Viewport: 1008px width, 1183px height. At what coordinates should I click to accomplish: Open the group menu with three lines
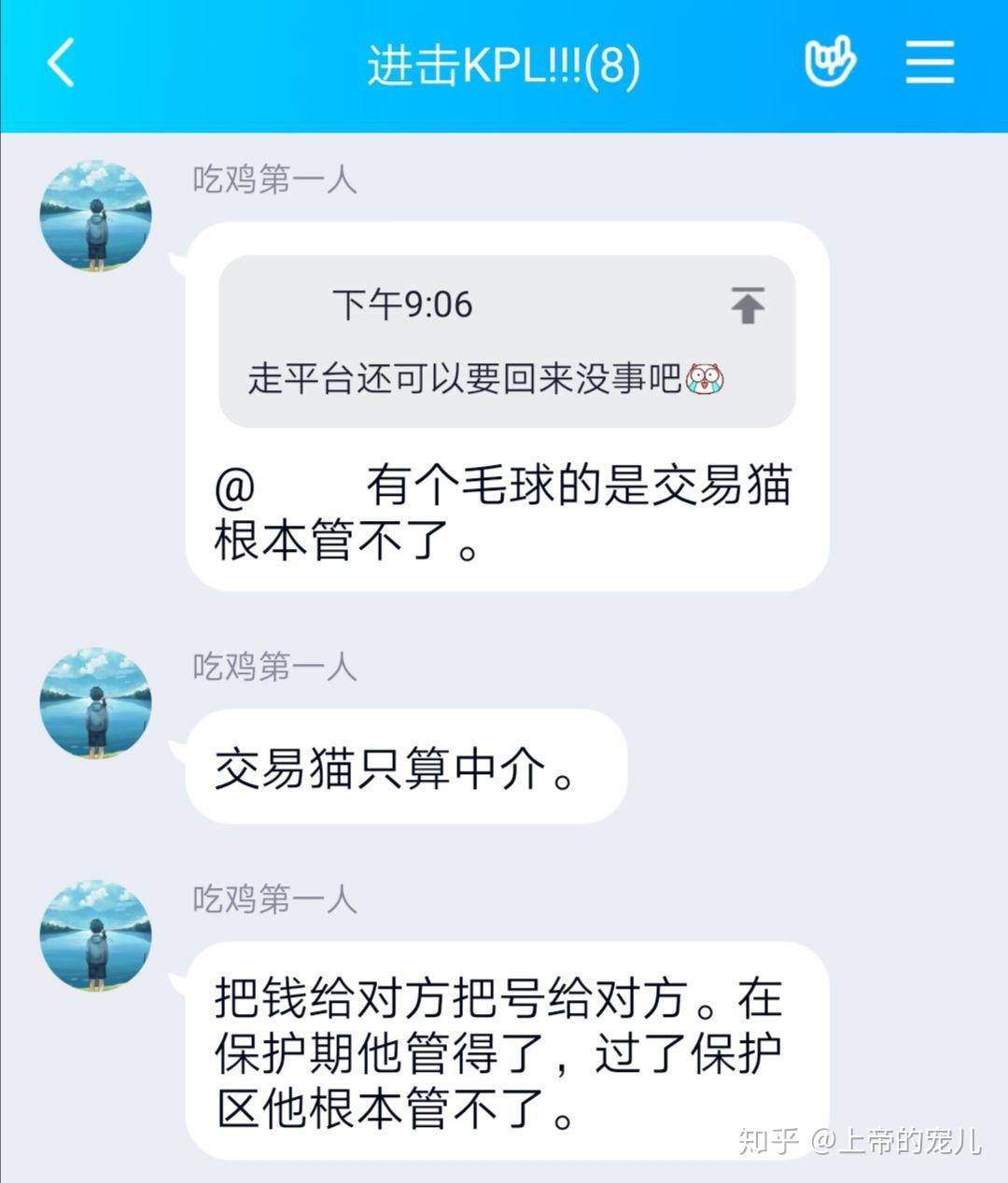coord(930,63)
